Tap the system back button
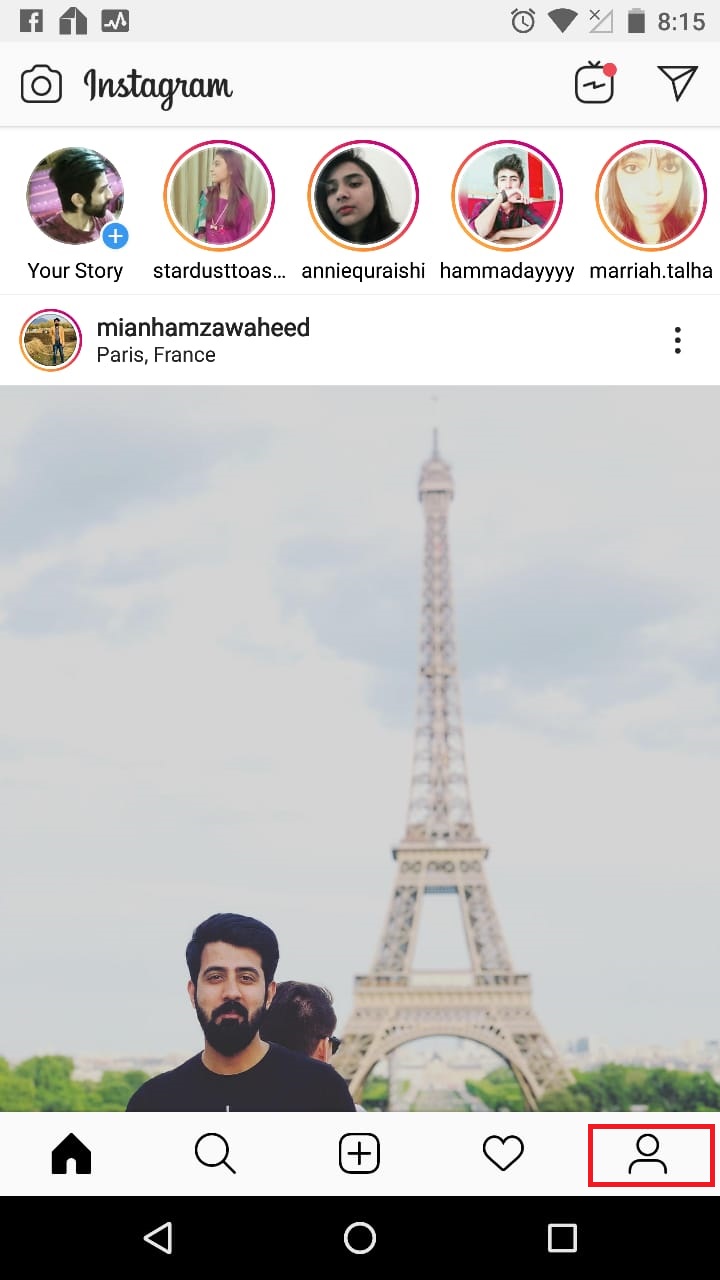Screen dimensions: 720x1280 158,1238
